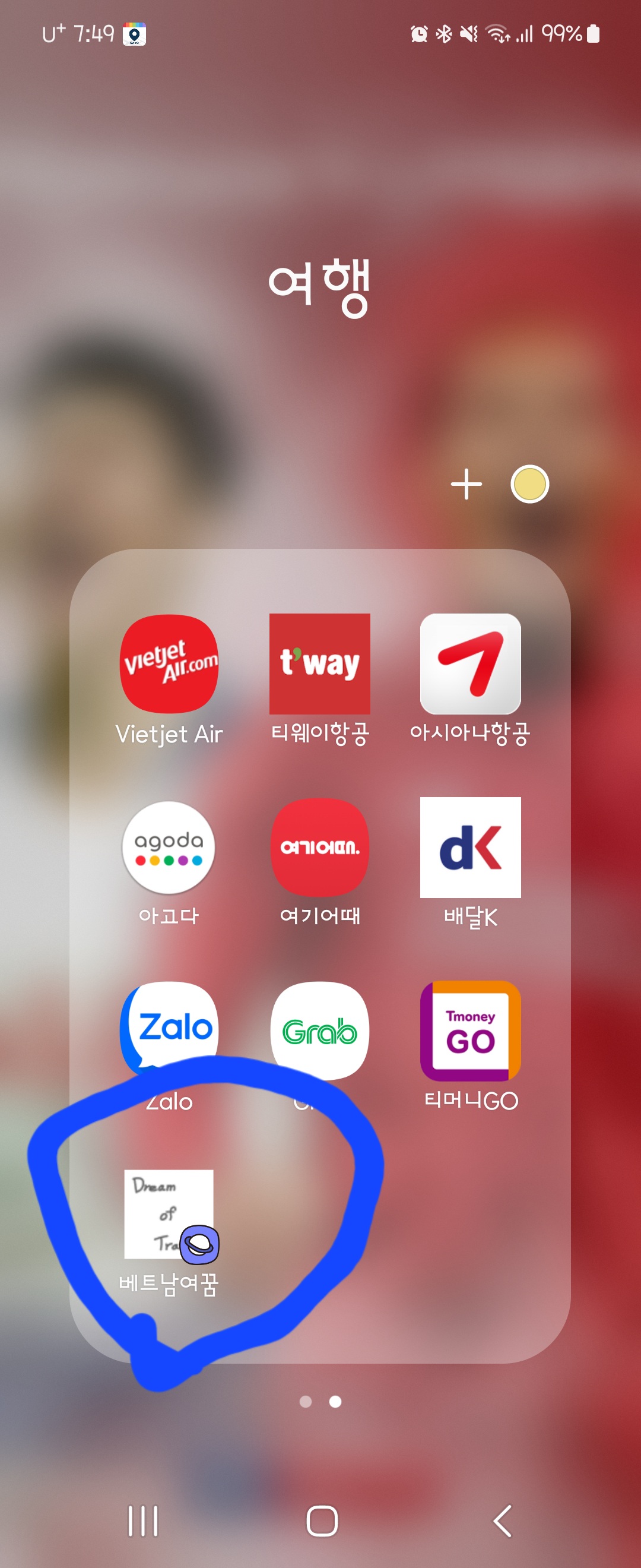Screen dimensions: 641x1568
Task: Add apps to the folder with plus
Action: click(x=467, y=485)
